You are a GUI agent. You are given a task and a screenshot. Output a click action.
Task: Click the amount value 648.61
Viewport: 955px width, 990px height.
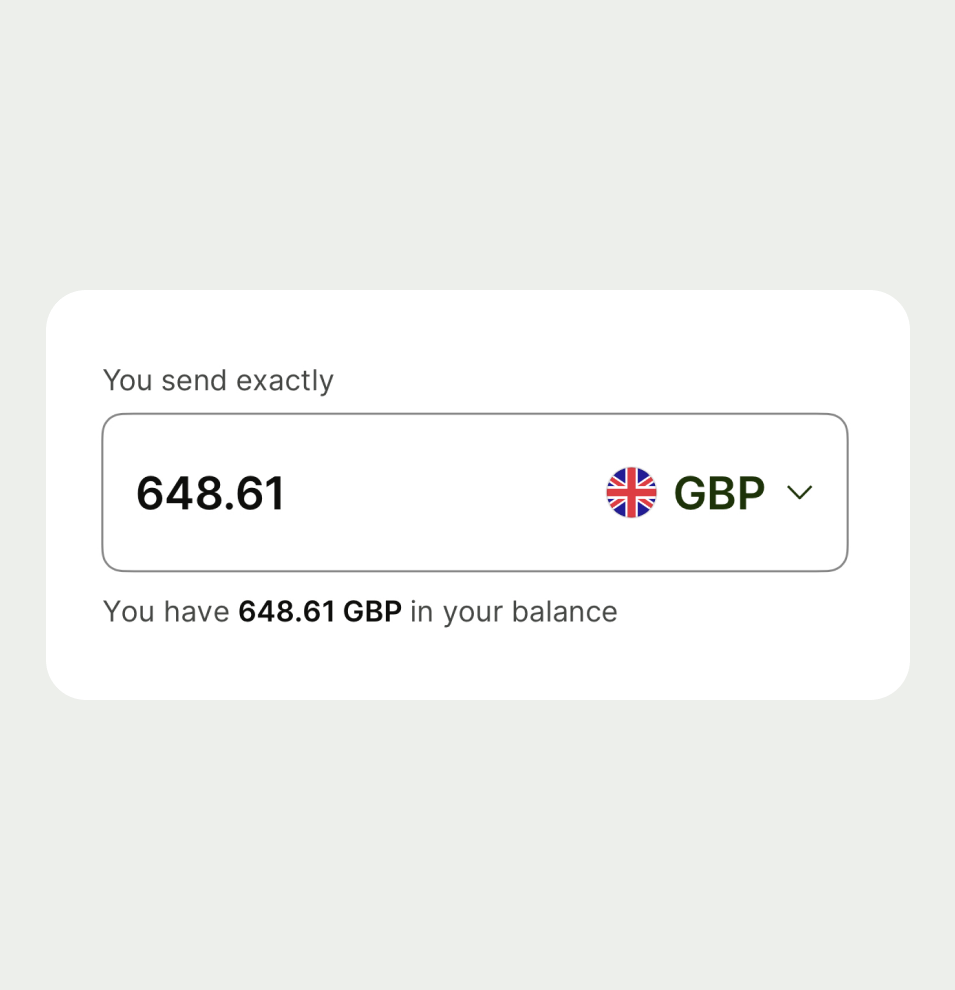click(x=210, y=492)
